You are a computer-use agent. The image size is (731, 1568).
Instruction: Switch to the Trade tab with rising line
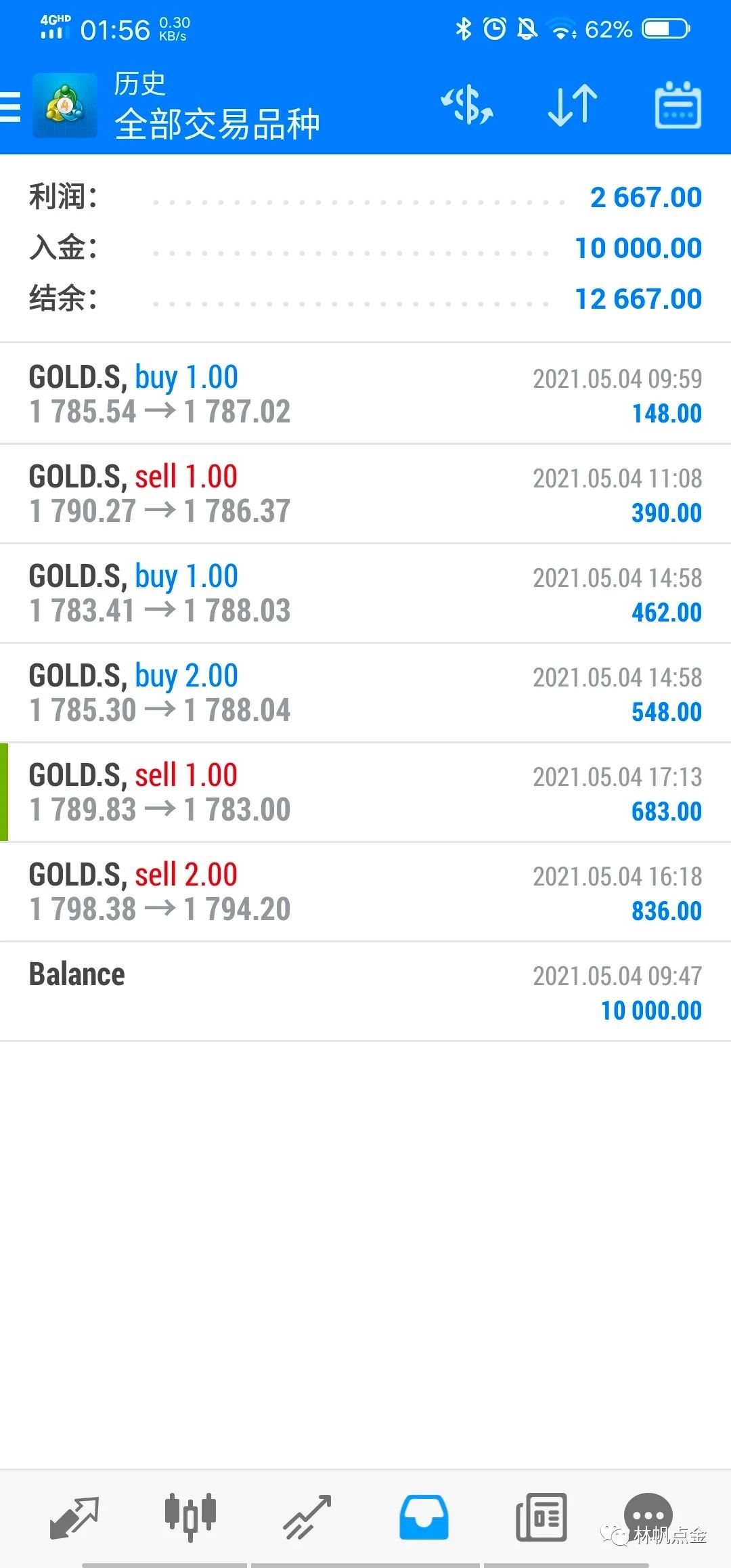tap(307, 1518)
